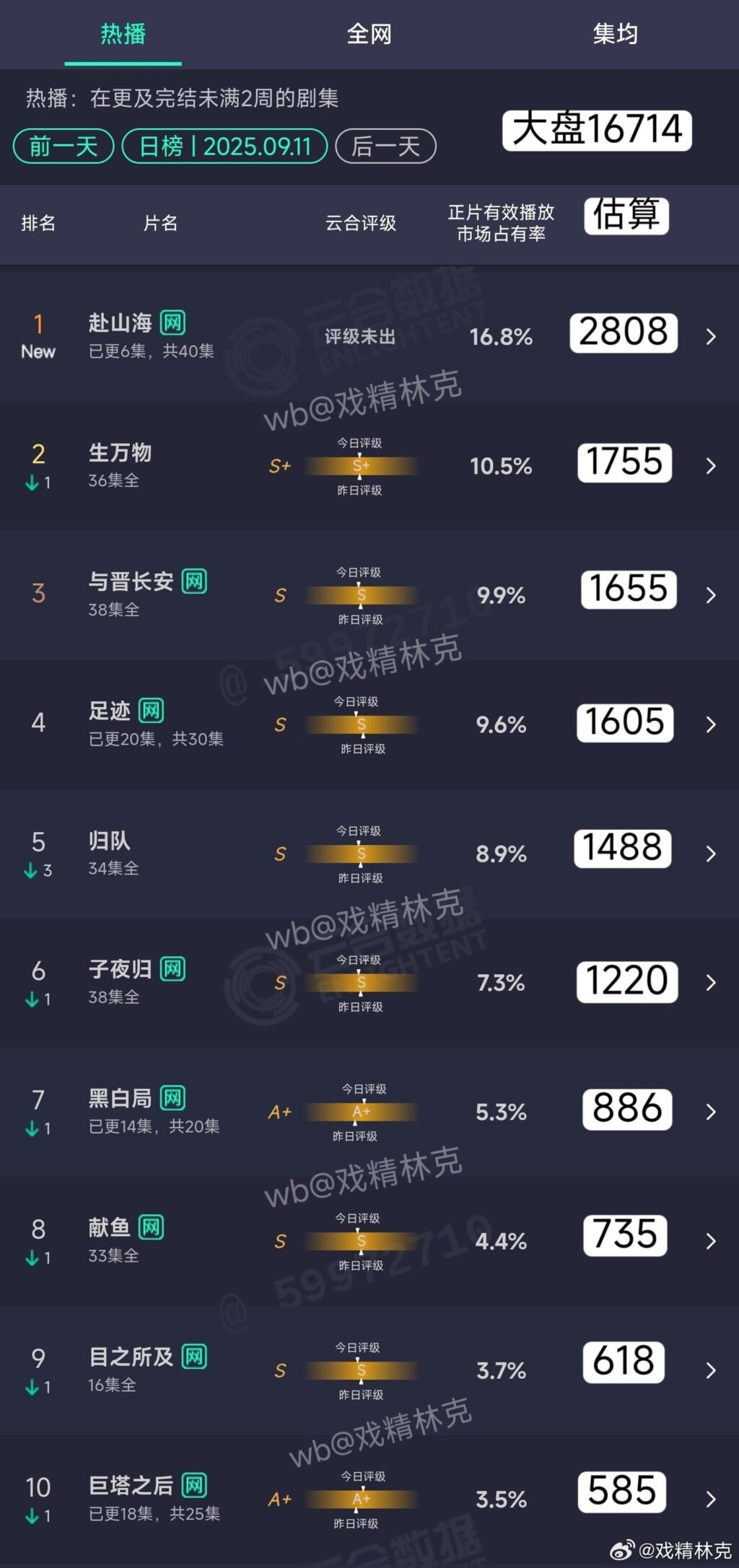Switch to the 集均 tab
The width and height of the screenshot is (739, 1568).
[x=615, y=34]
